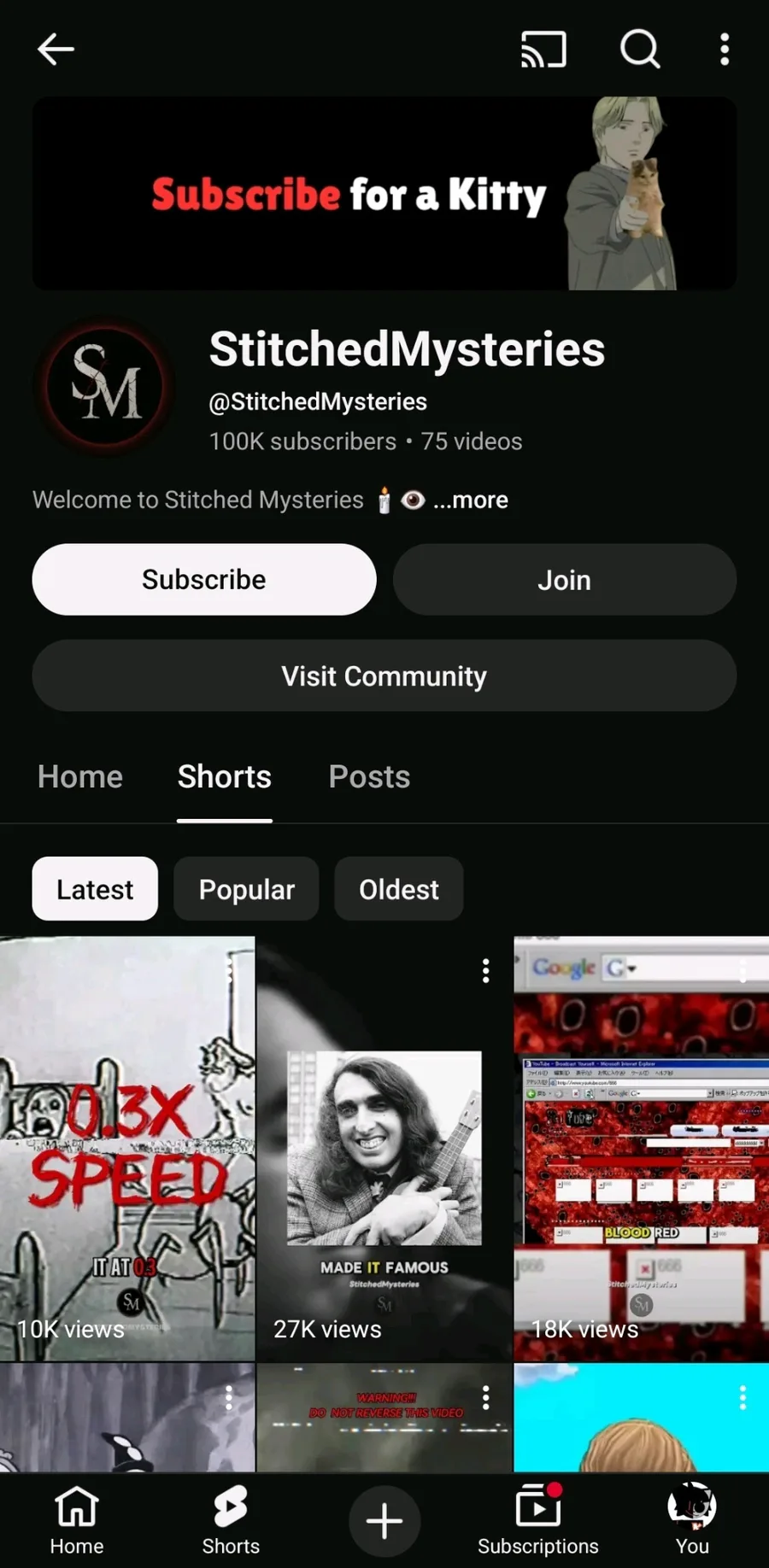Select the Latest filter chip
The width and height of the screenshot is (769, 1568).
95,889
